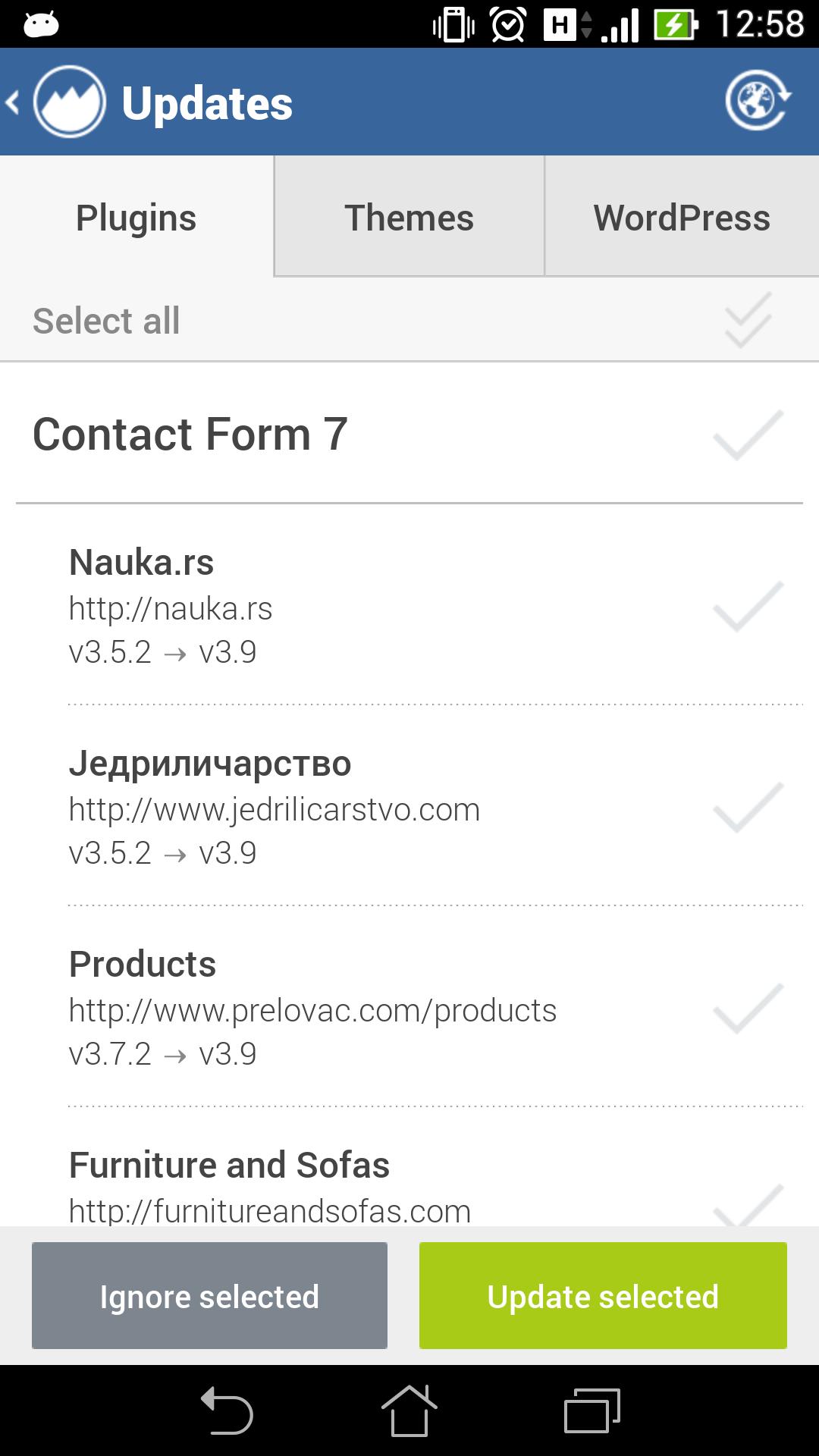The width and height of the screenshot is (819, 1456).
Task: Toggle the Select all checkmark
Action: point(747,319)
